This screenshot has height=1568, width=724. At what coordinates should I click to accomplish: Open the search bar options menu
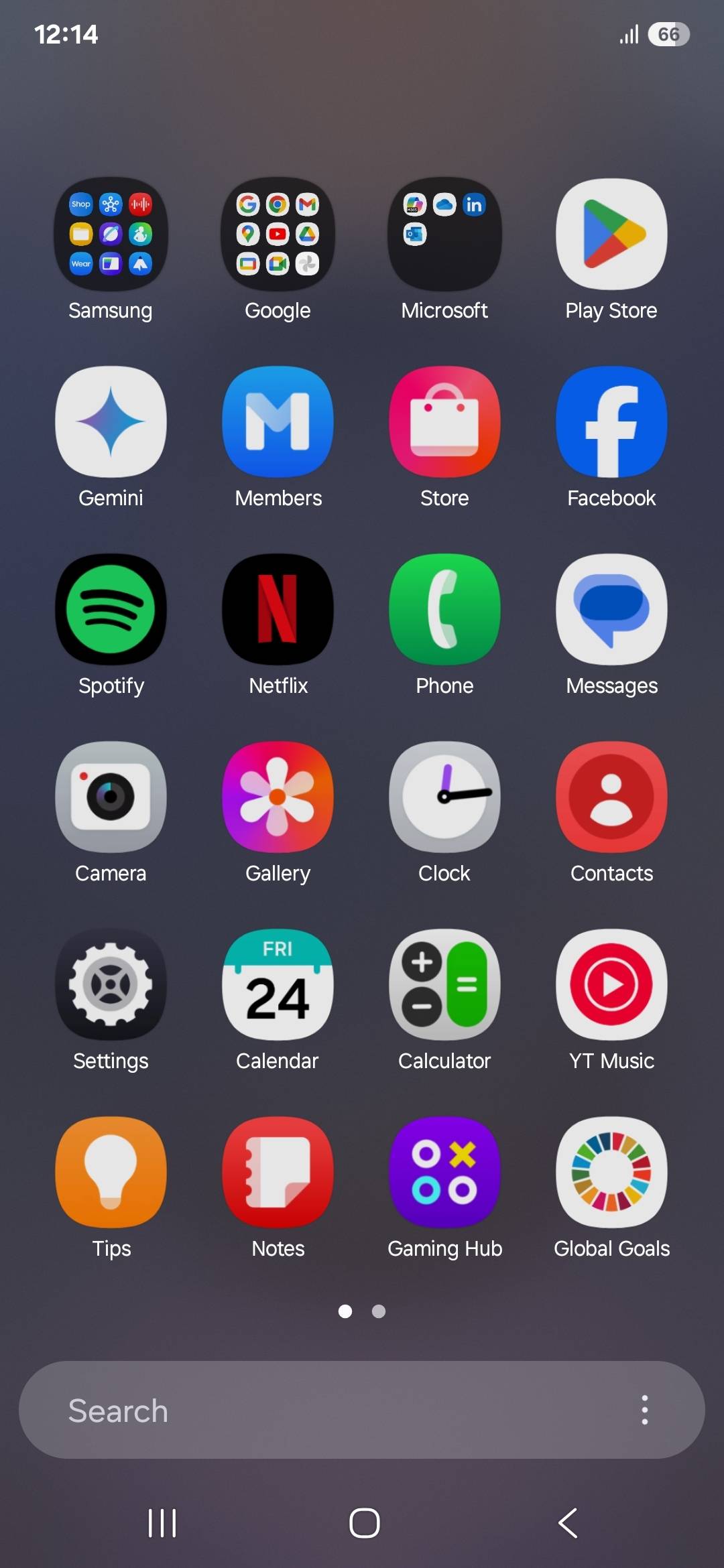(644, 1409)
